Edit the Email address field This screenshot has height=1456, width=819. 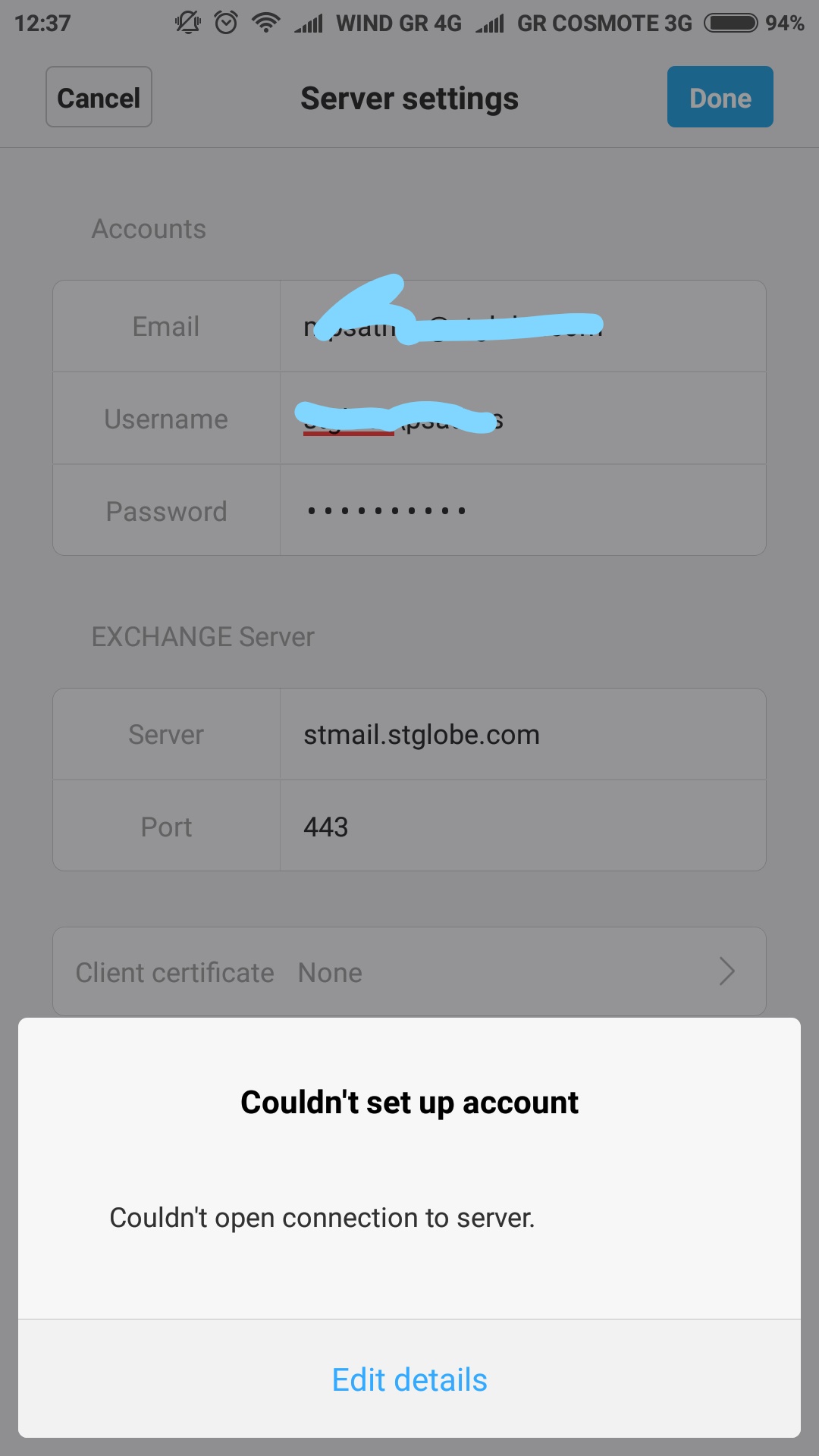[522, 327]
